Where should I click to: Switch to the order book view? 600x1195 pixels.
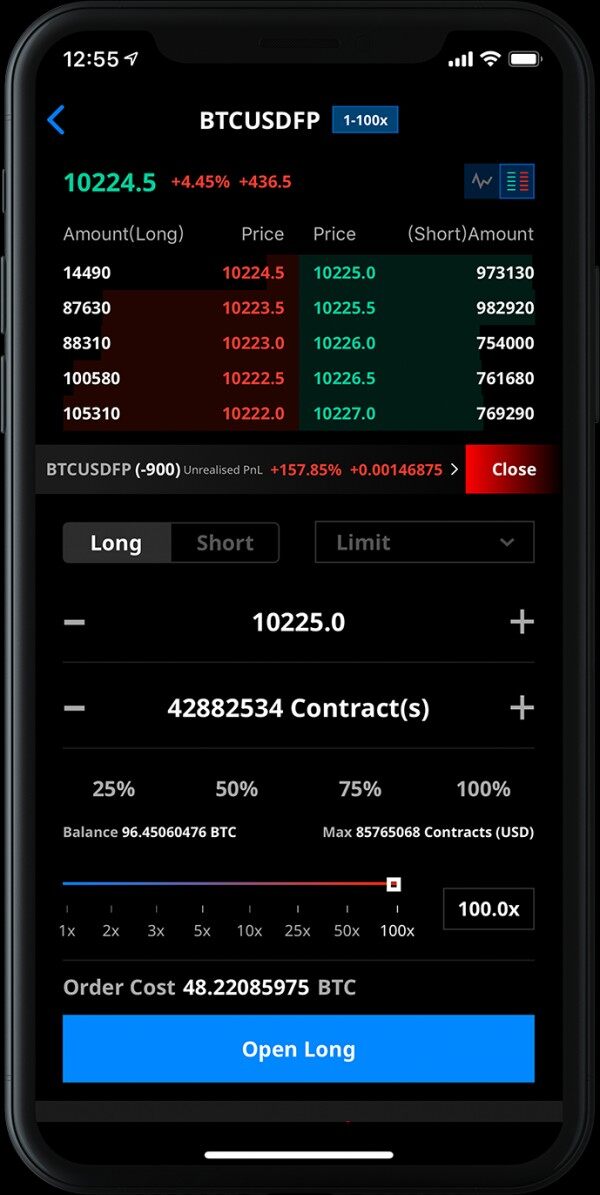click(518, 181)
